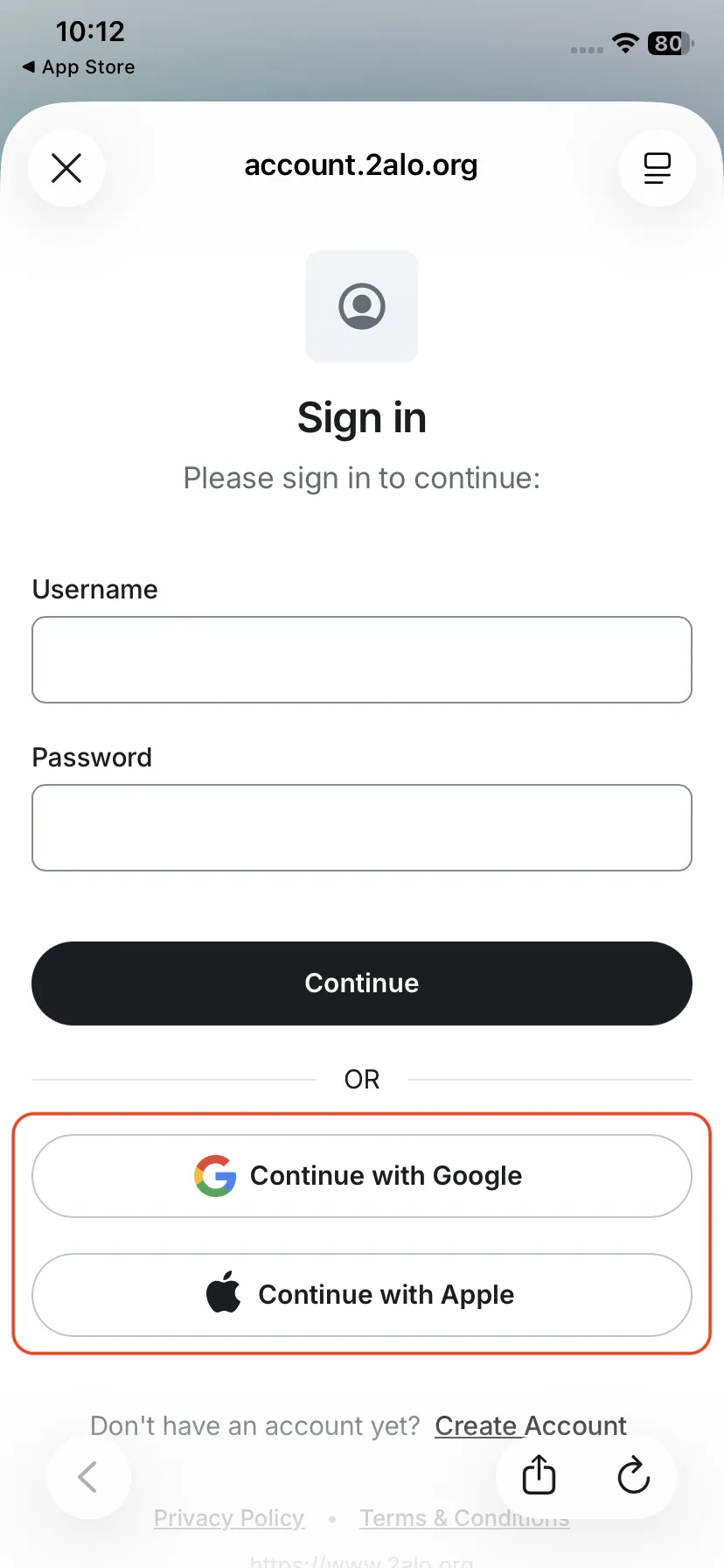Return to the App Store via status bar

[77, 66]
